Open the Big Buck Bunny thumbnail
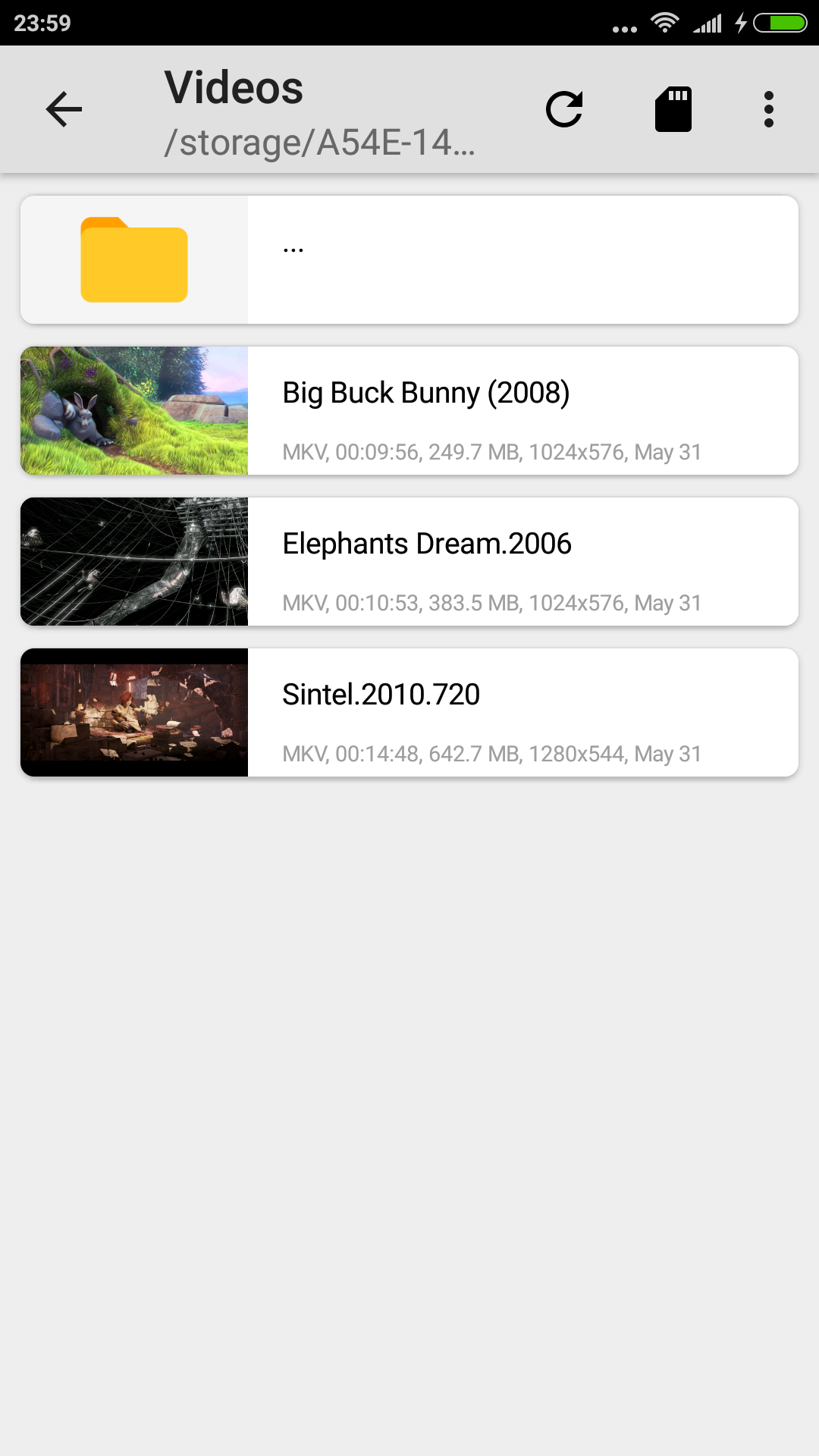819x1456 pixels. coord(133,409)
